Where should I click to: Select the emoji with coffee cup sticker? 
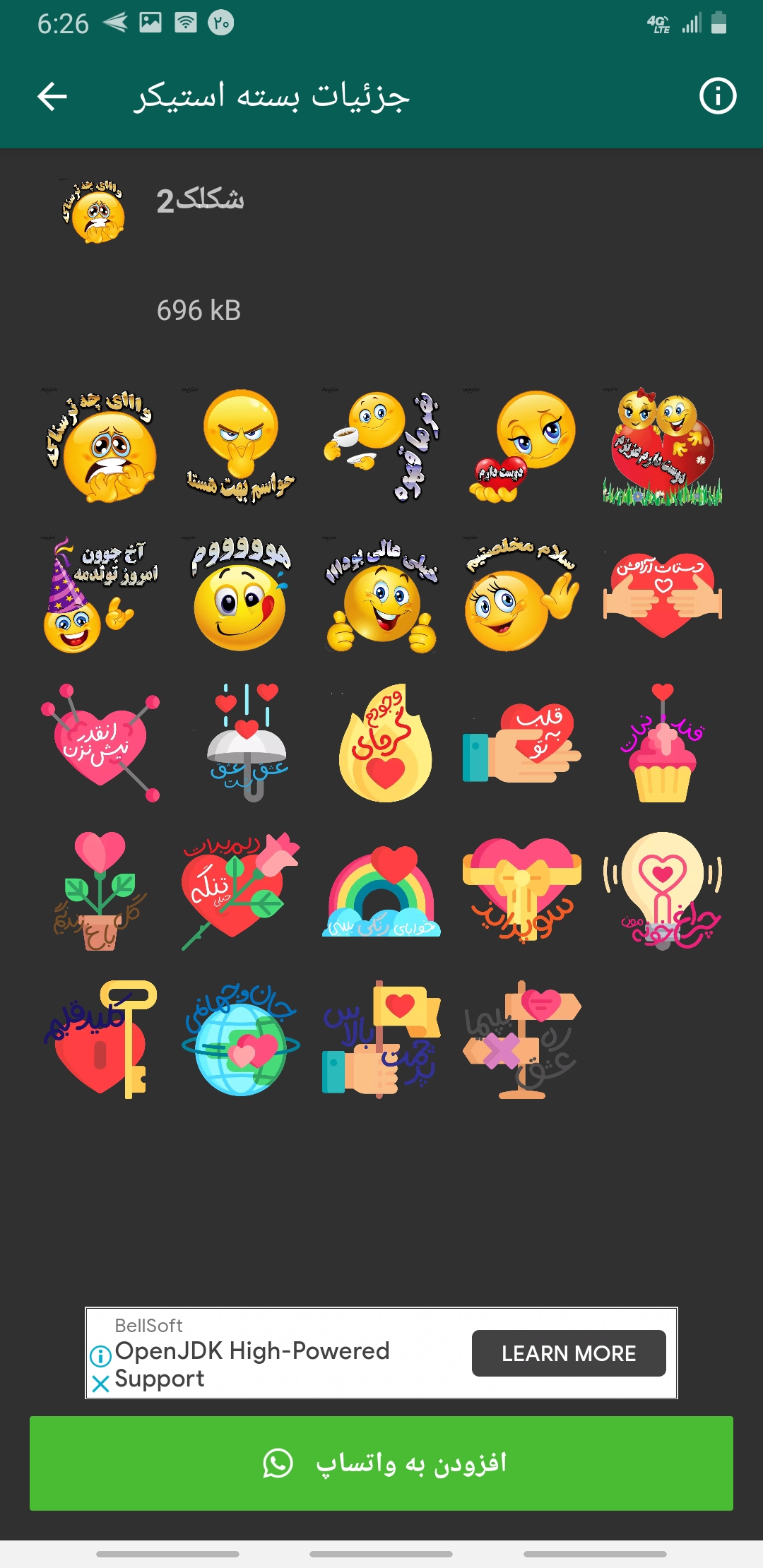coord(381,446)
